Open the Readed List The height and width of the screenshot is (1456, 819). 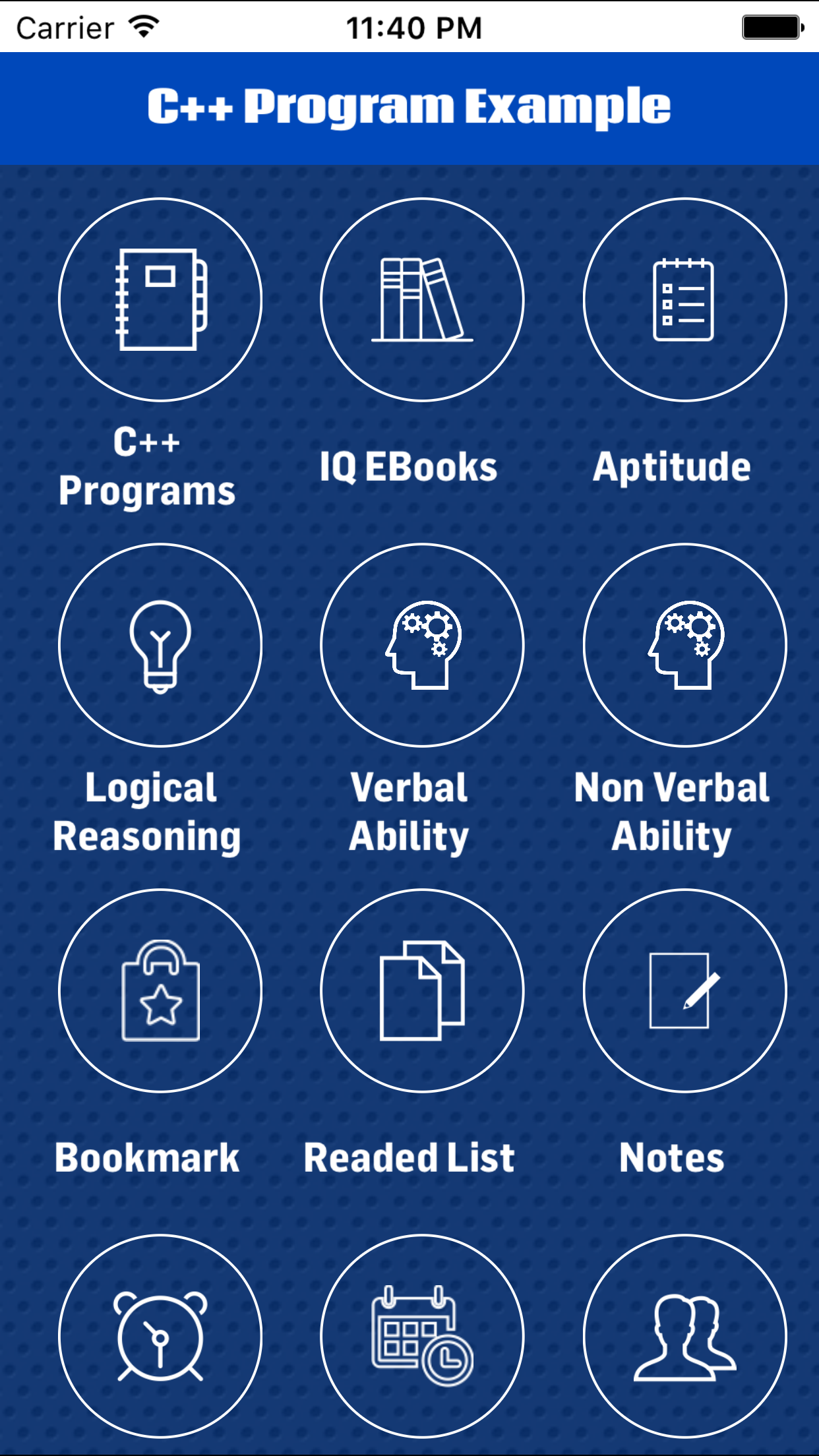[x=422, y=990]
